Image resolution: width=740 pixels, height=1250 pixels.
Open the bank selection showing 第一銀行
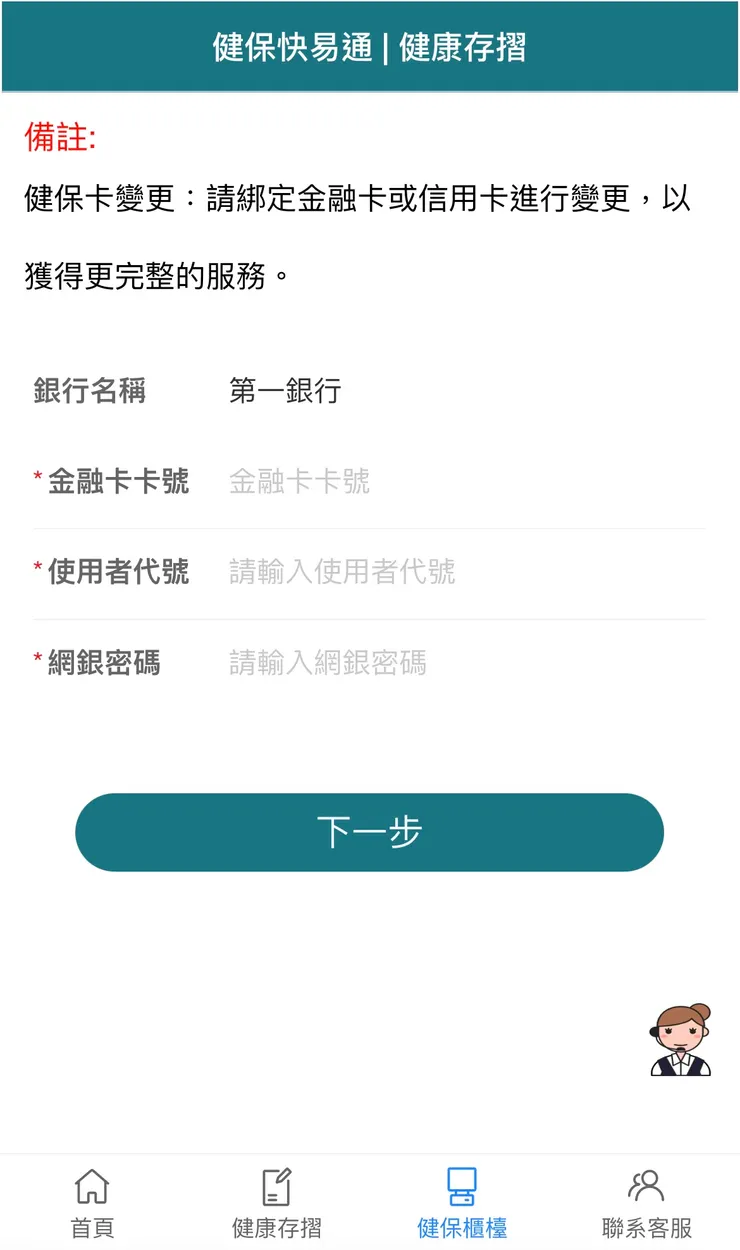tap(285, 391)
